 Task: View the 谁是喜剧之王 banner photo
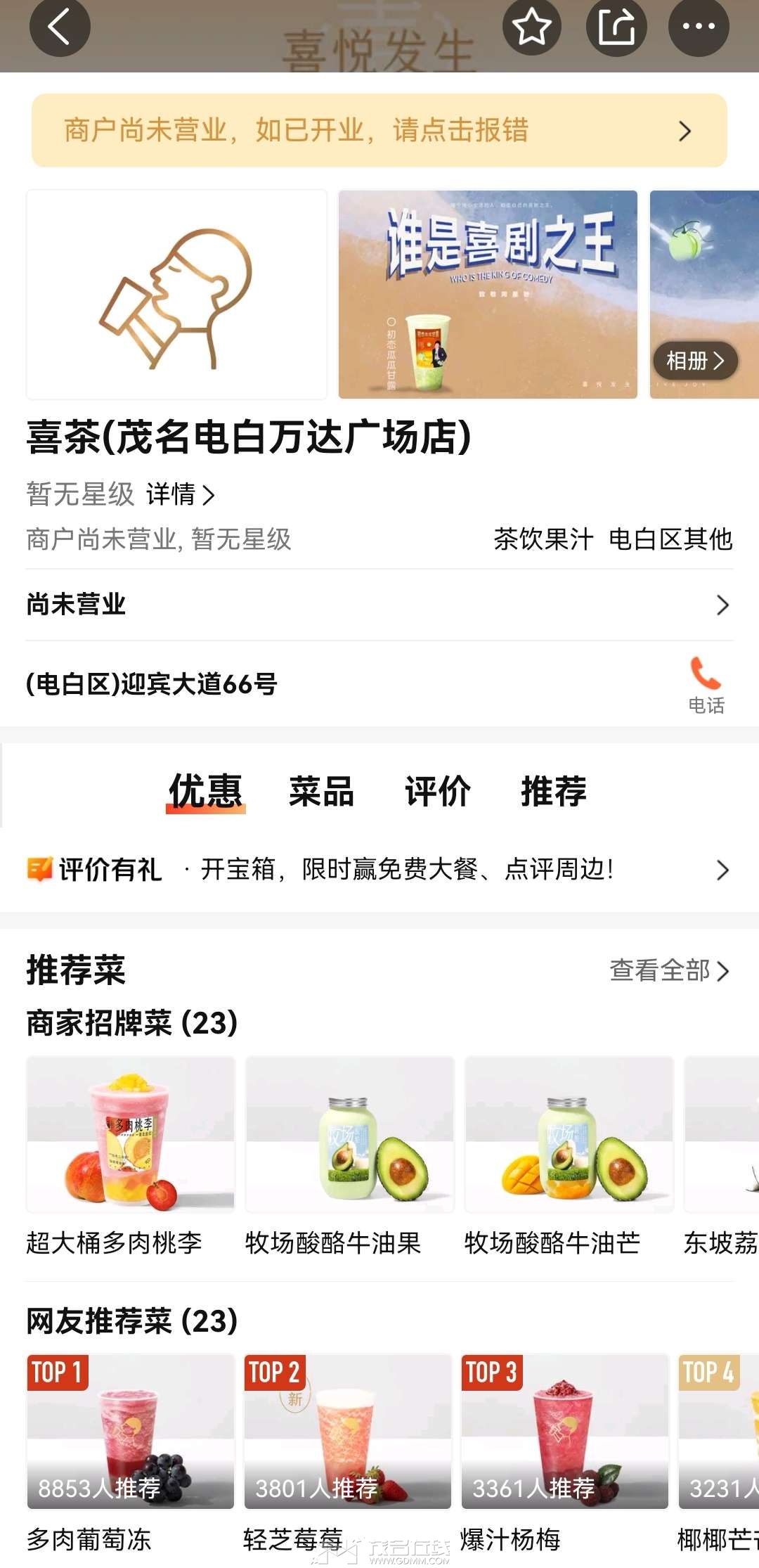point(488,295)
